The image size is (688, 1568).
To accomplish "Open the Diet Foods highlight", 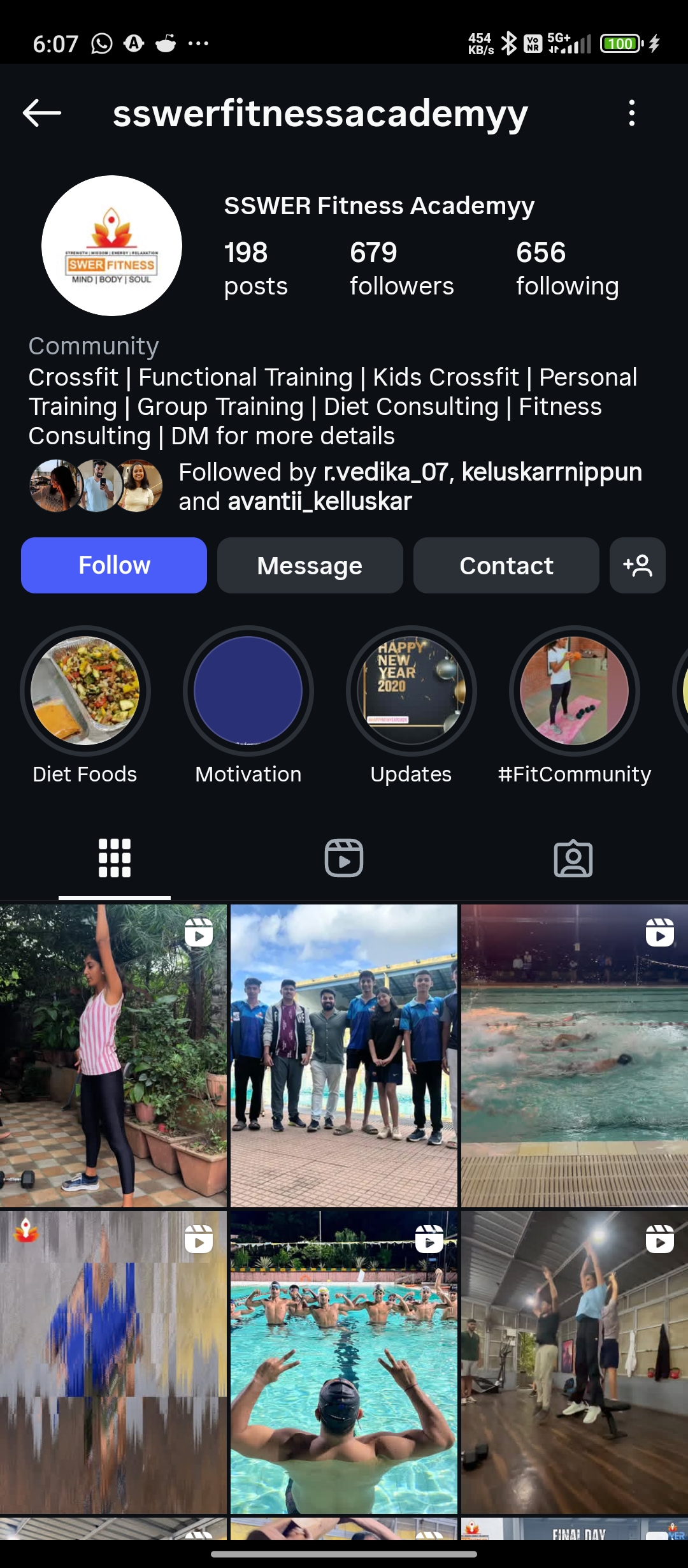I will pos(85,690).
